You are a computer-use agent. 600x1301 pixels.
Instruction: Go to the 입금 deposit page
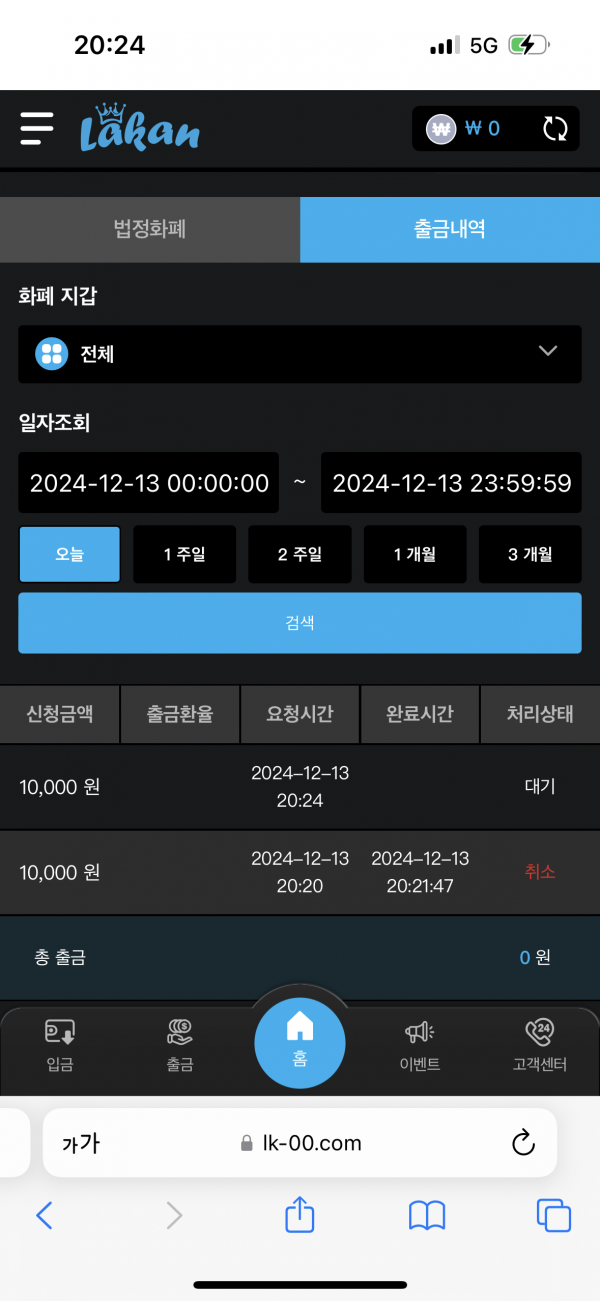pyautogui.click(x=60, y=1045)
